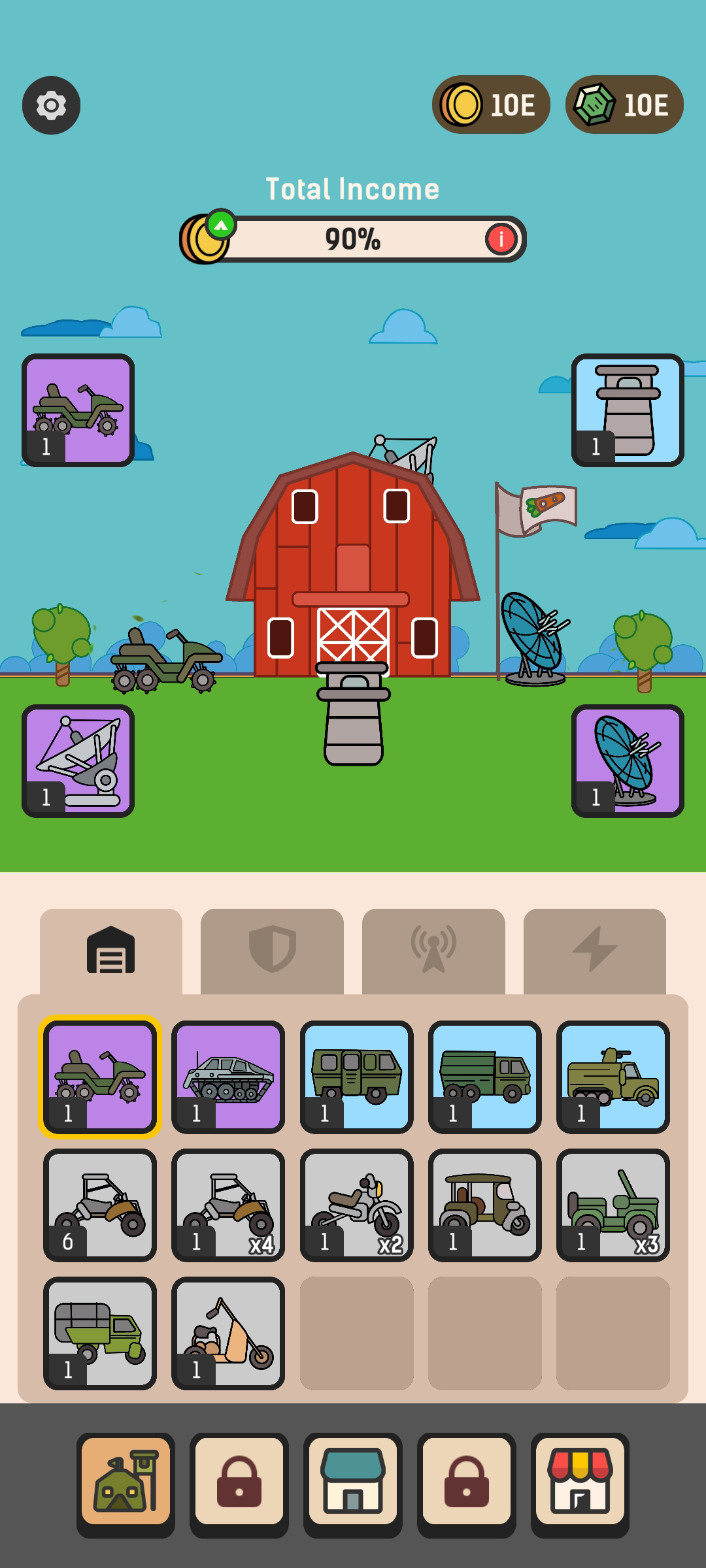Image resolution: width=706 pixels, height=1568 pixels.
Task: Tap the satellite dish slot
Action: coord(628,760)
